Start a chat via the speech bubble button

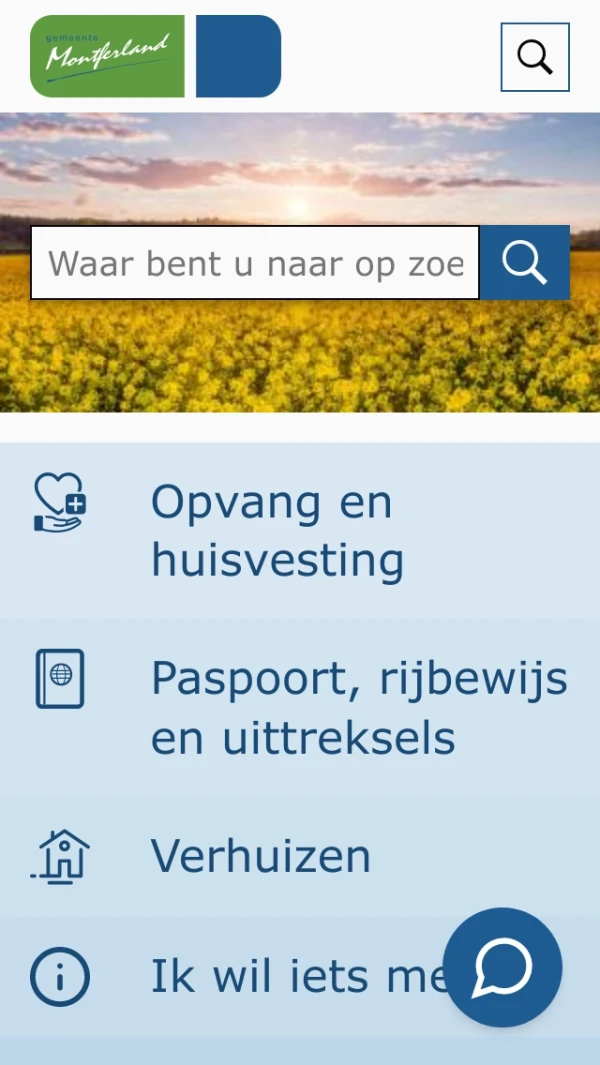coord(502,967)
